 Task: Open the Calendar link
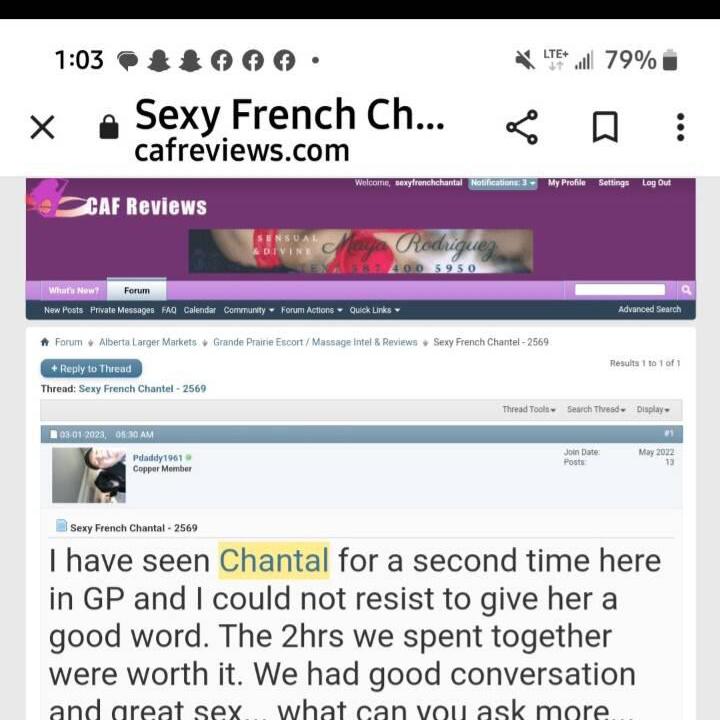pyautogui.click(x=199, y=311)
